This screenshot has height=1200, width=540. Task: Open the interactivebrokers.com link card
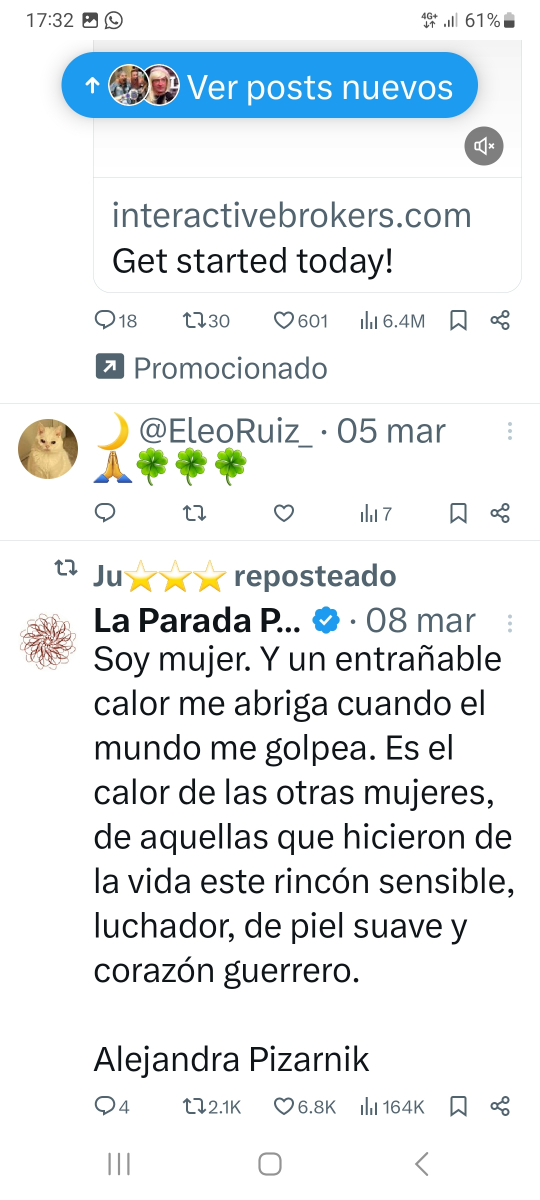308,235
